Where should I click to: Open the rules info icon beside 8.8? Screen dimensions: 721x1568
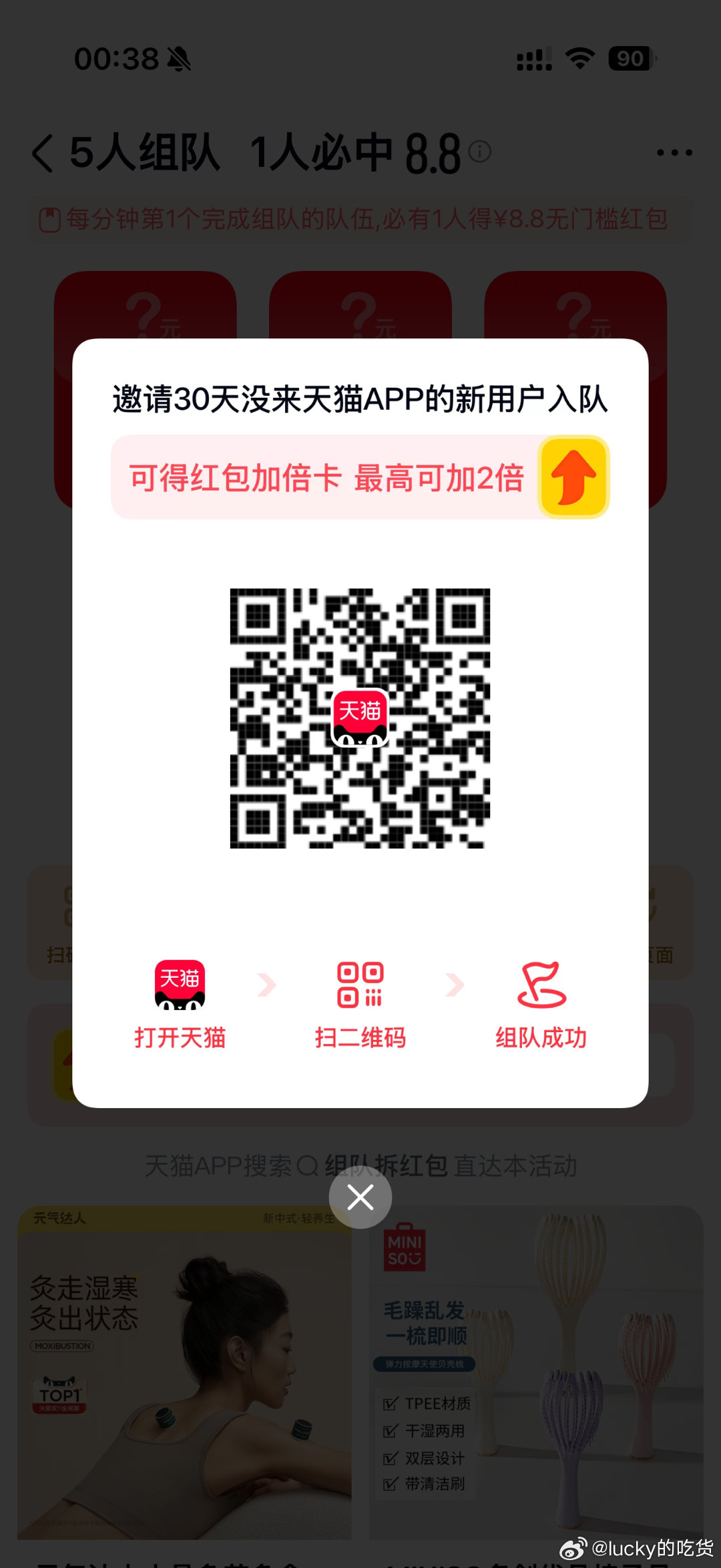pos(479,152)
